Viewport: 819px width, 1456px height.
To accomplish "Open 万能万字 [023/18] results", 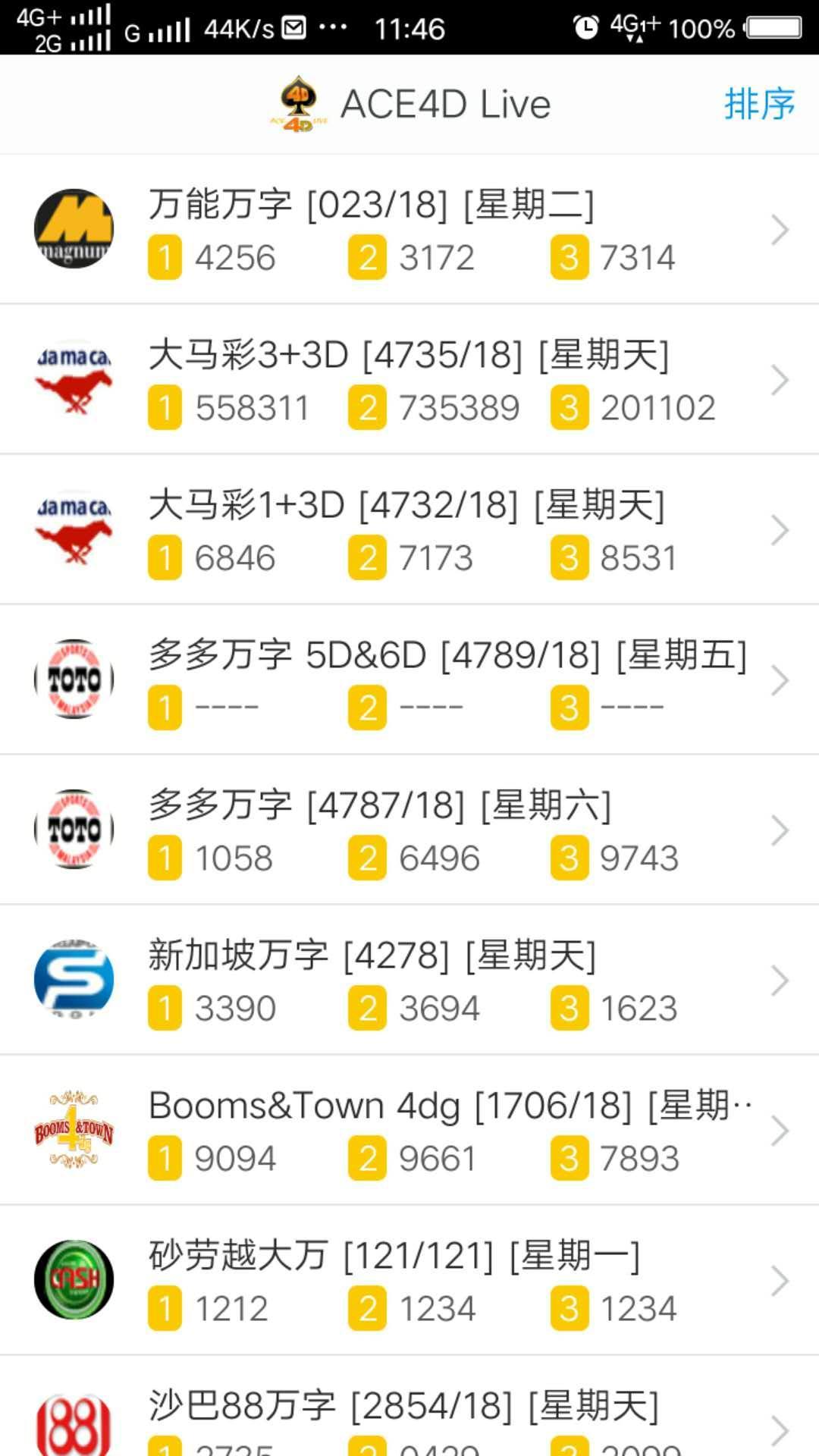I will click(x=409, y=230).
